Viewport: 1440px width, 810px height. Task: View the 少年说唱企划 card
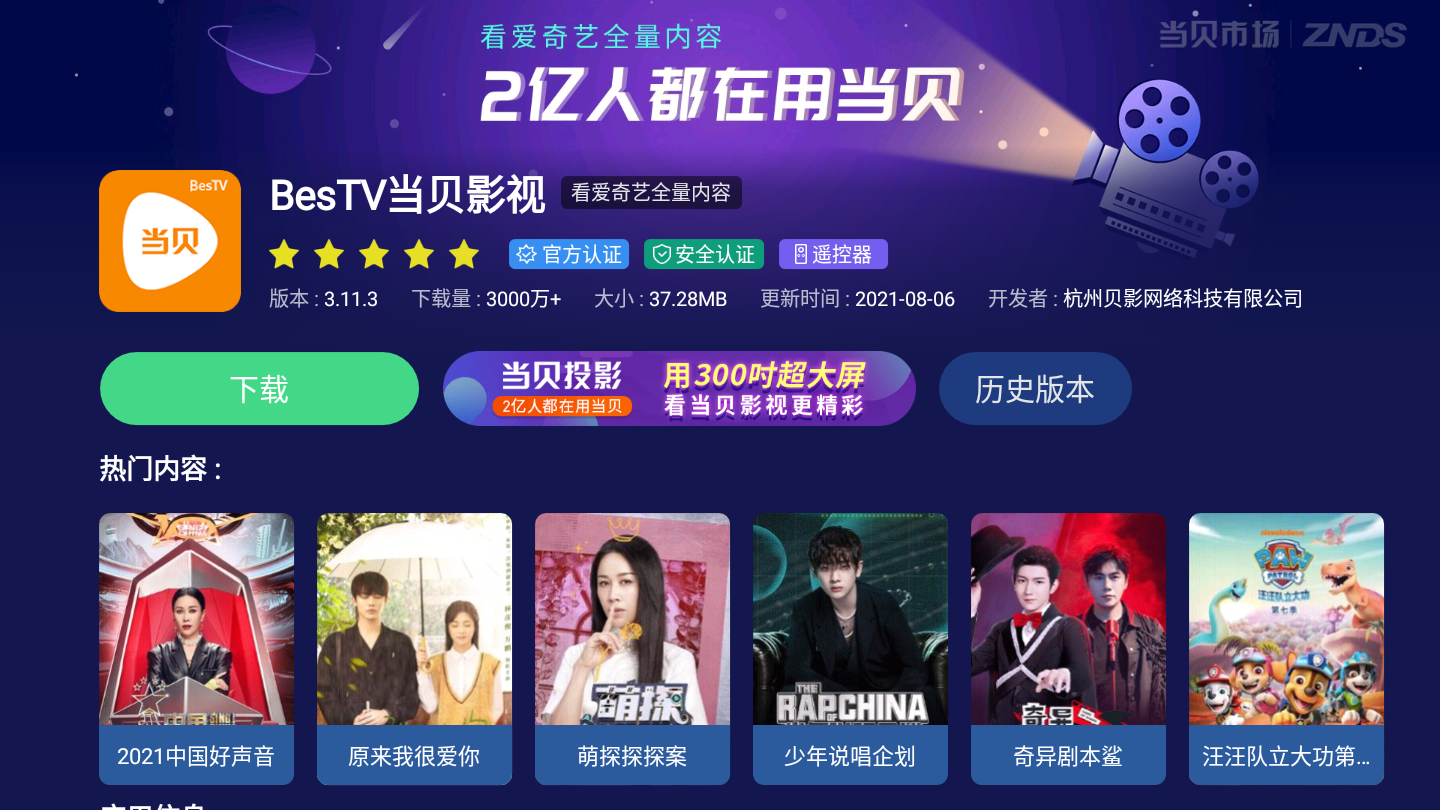point(850,648)
